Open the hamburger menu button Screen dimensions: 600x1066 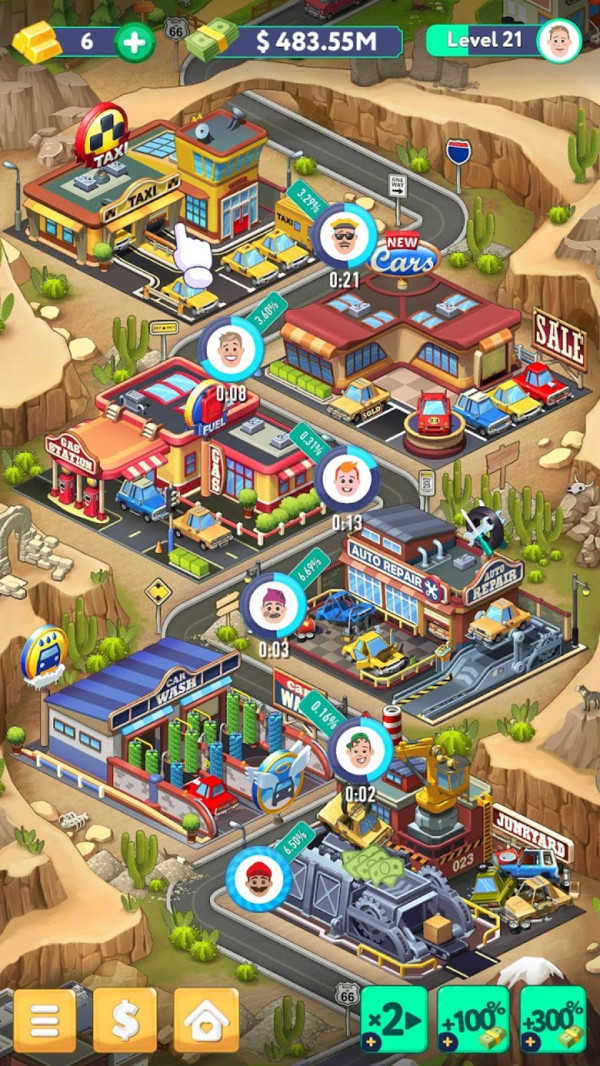45,1020
